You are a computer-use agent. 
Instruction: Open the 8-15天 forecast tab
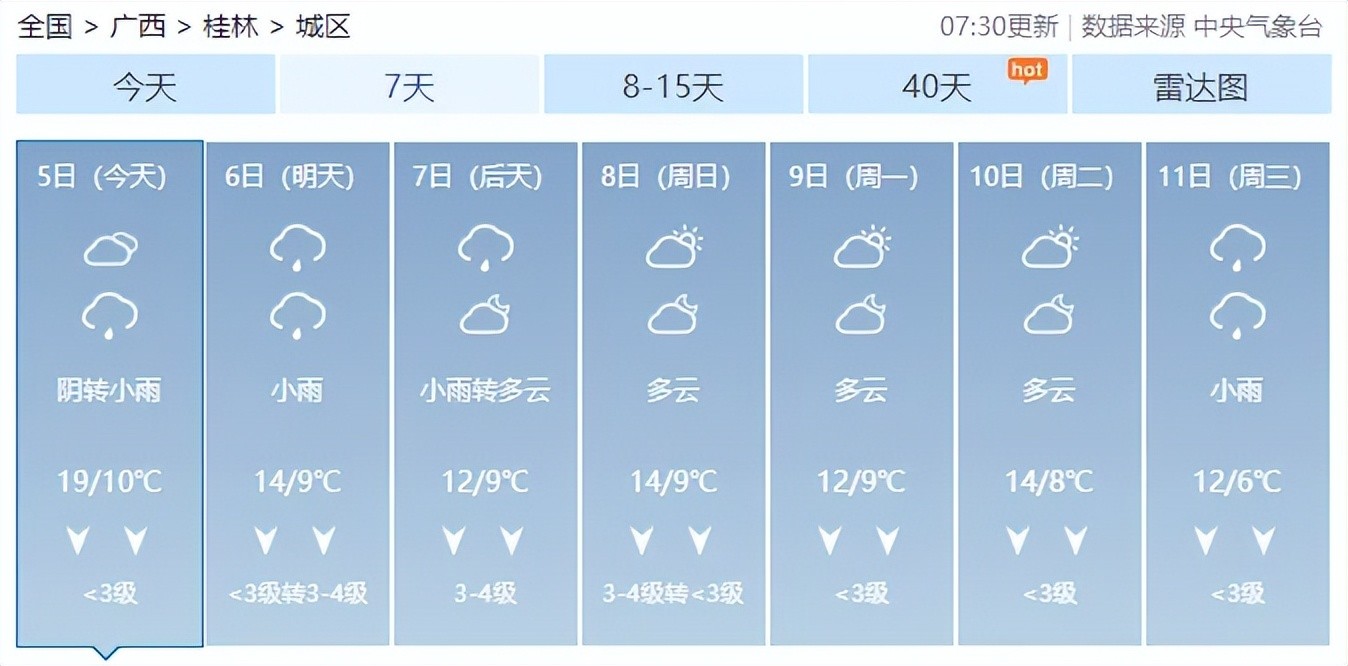pyautogui.click(x=673, y=86)
